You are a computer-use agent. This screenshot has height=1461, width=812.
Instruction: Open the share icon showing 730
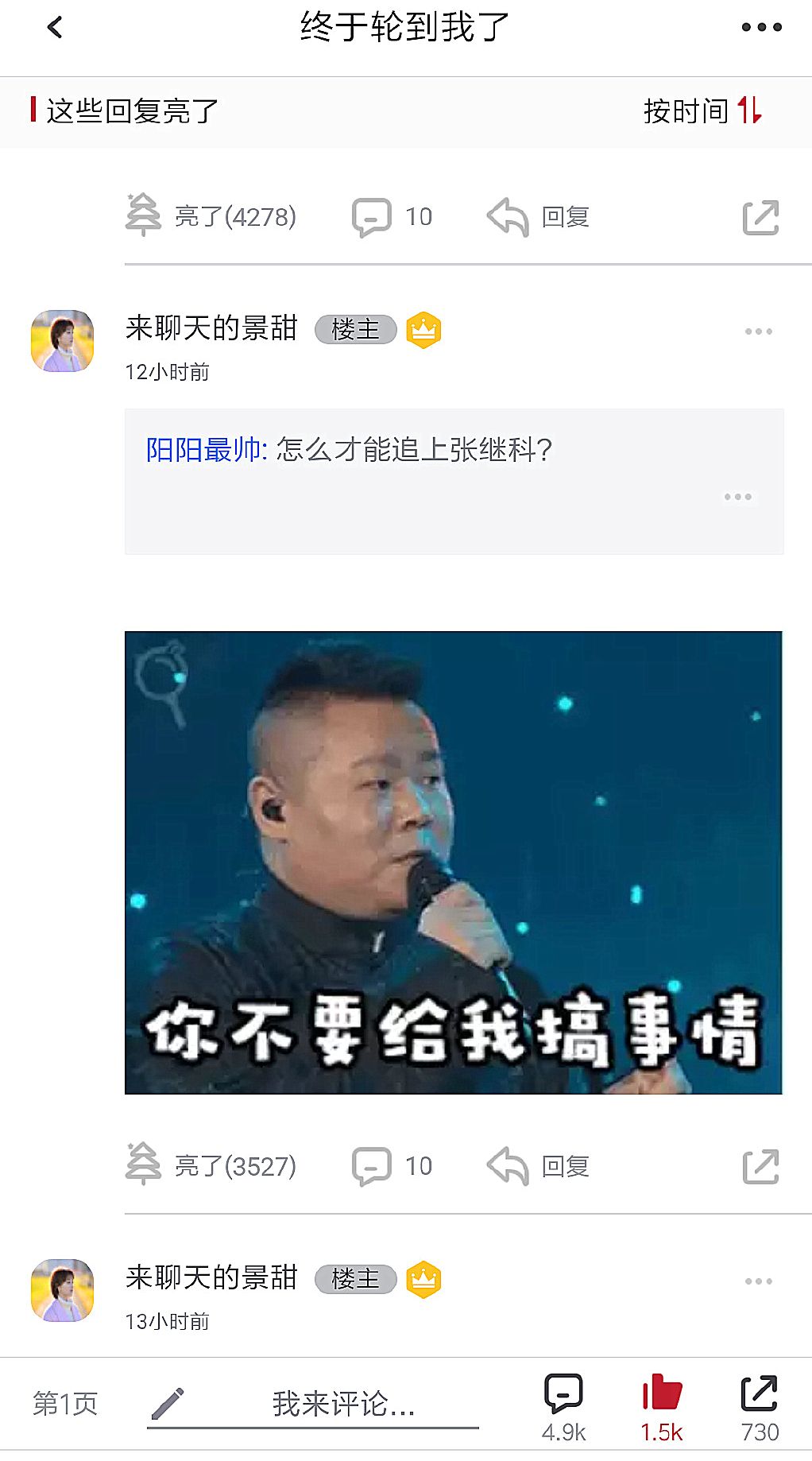759,1399
